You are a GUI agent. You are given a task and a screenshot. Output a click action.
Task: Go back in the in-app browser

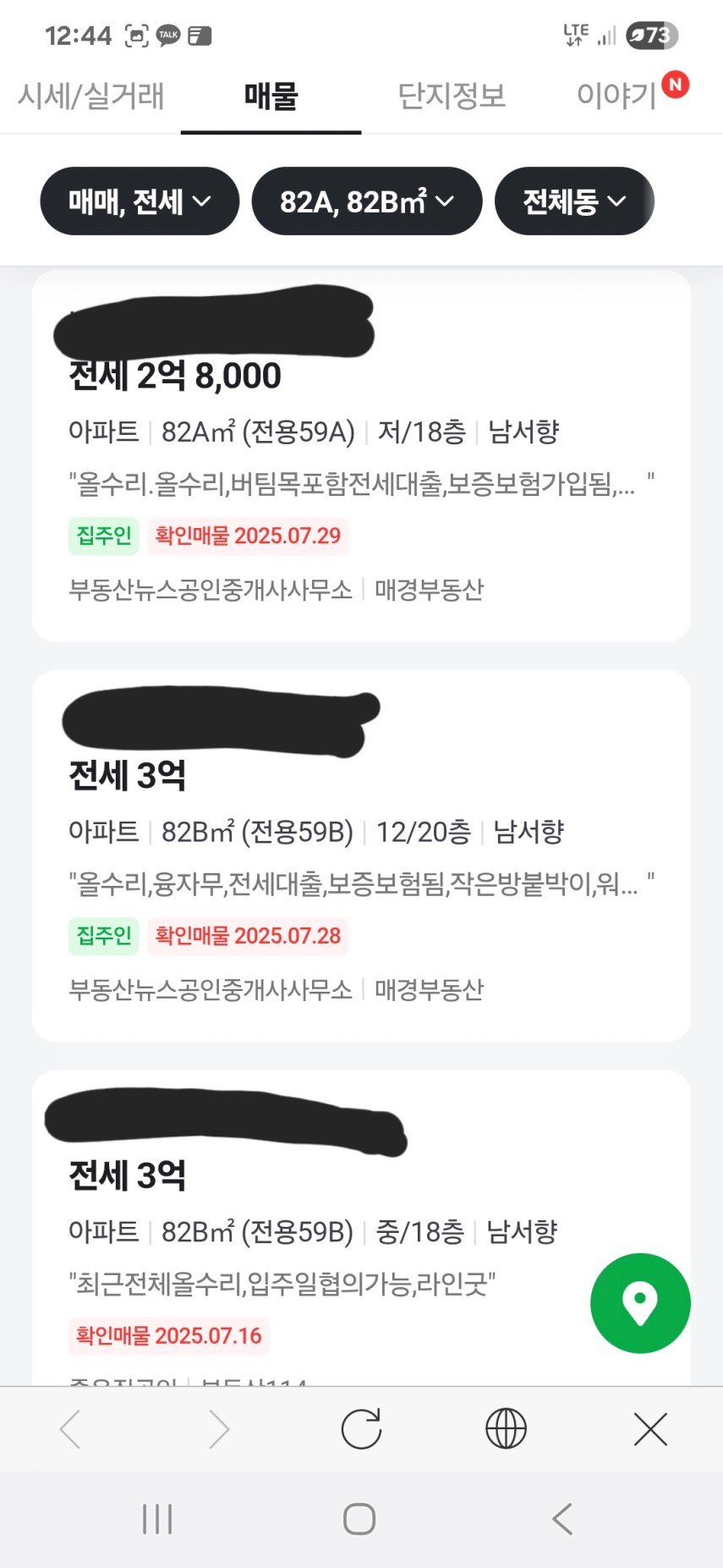click(70, 1430)
